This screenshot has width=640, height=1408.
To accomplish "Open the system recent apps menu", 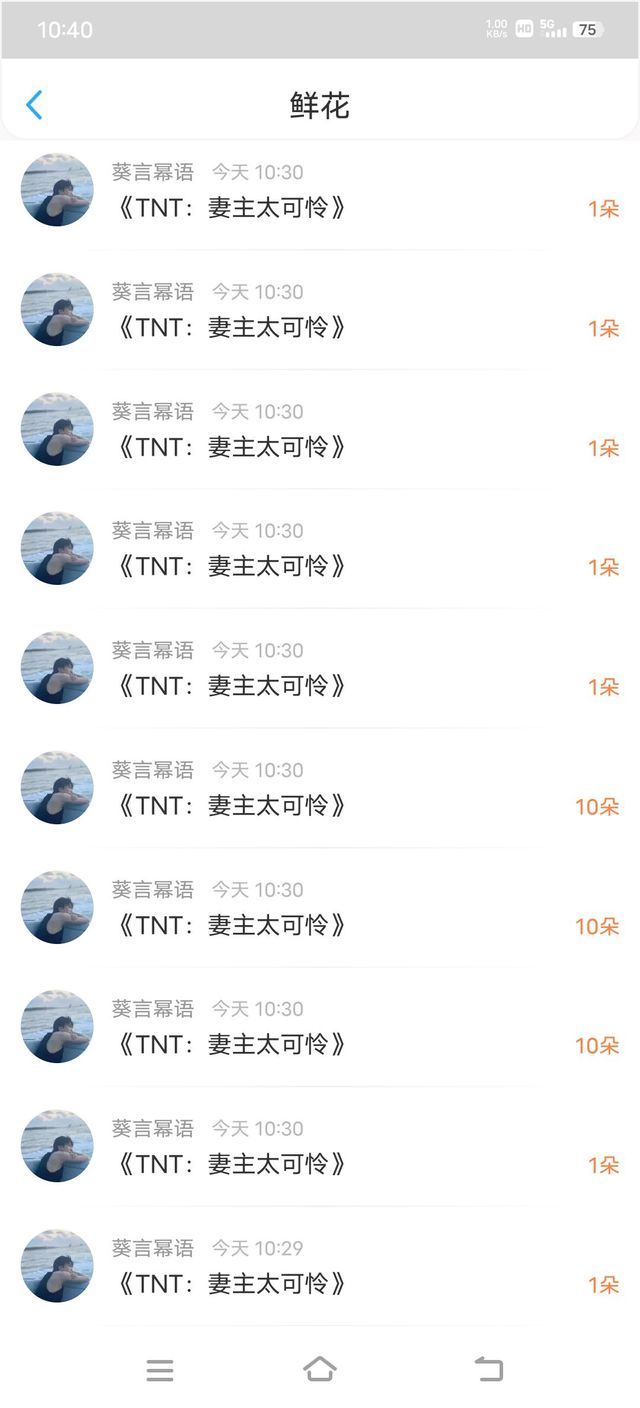I will click(x=160, y=1371).
